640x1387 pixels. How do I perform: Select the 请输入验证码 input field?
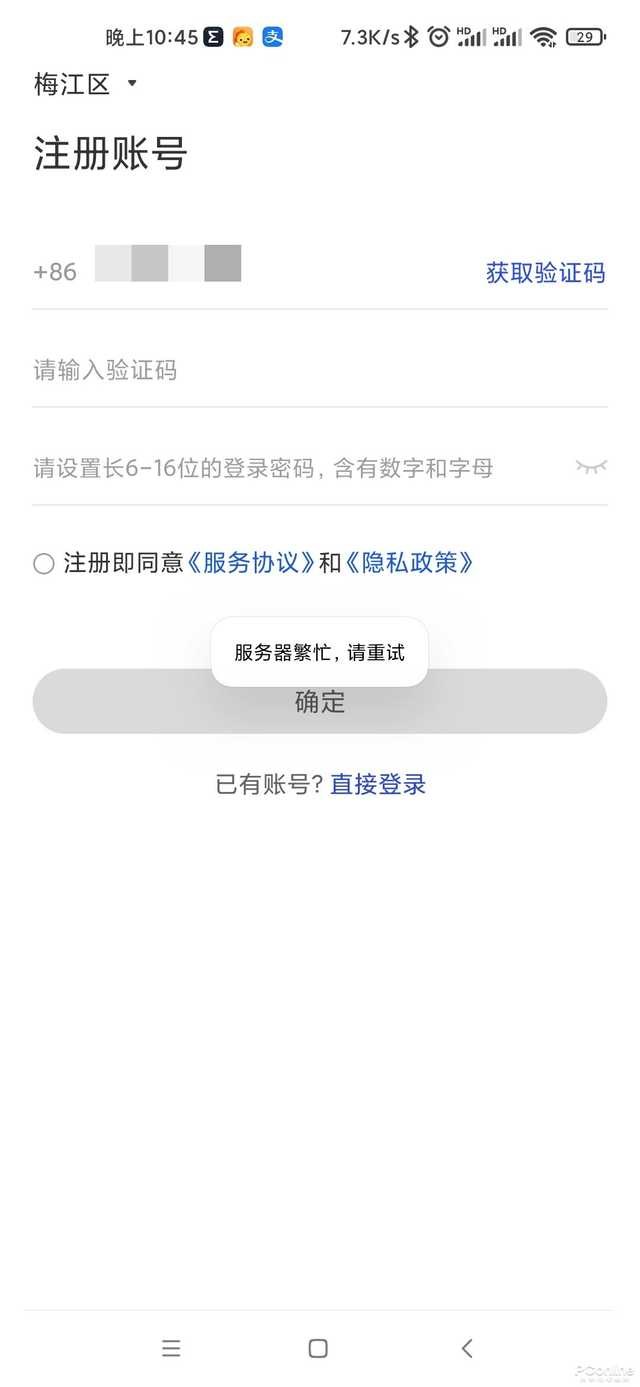[x=320, y=371]
